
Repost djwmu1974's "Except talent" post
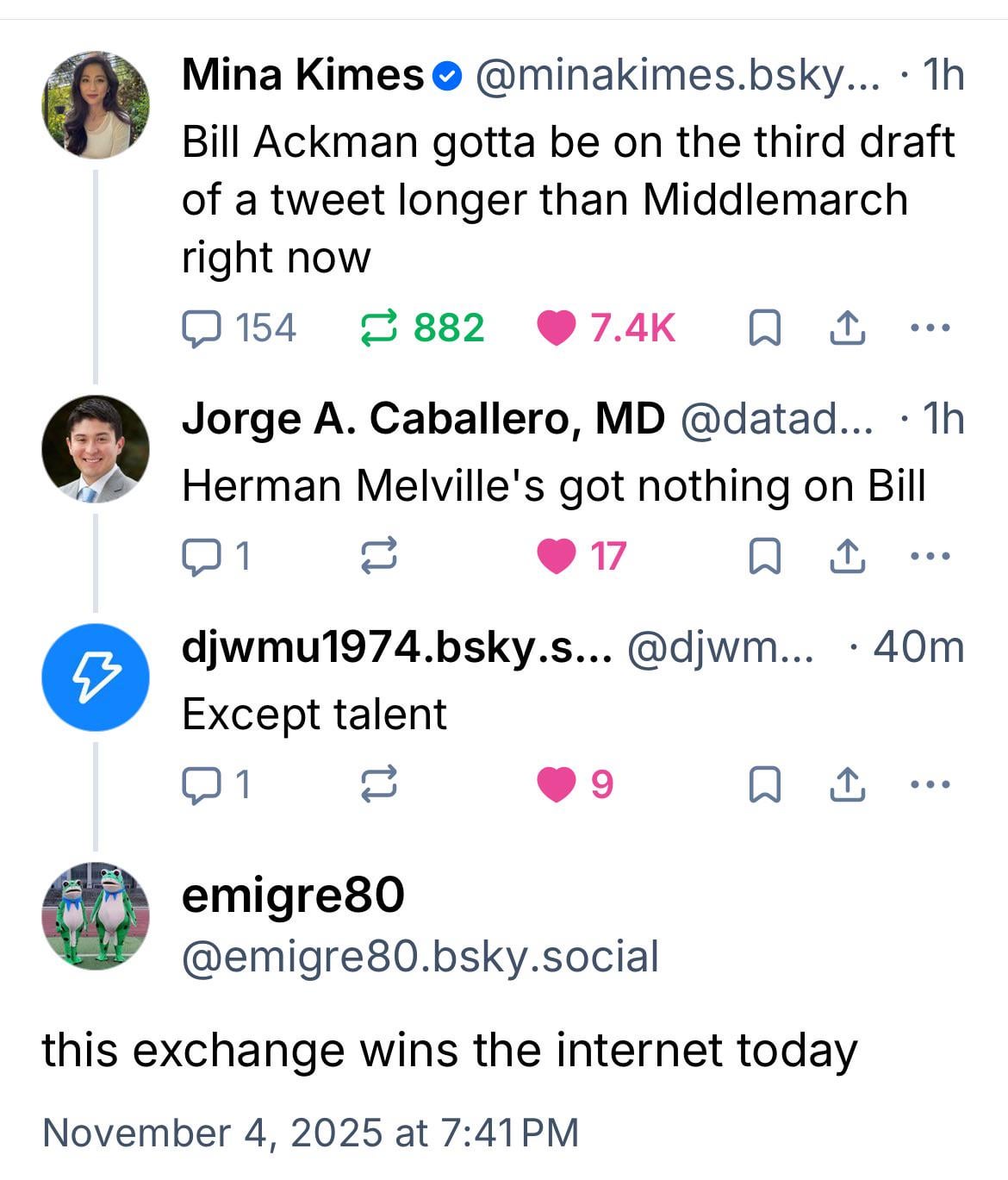tap(378, 784)
